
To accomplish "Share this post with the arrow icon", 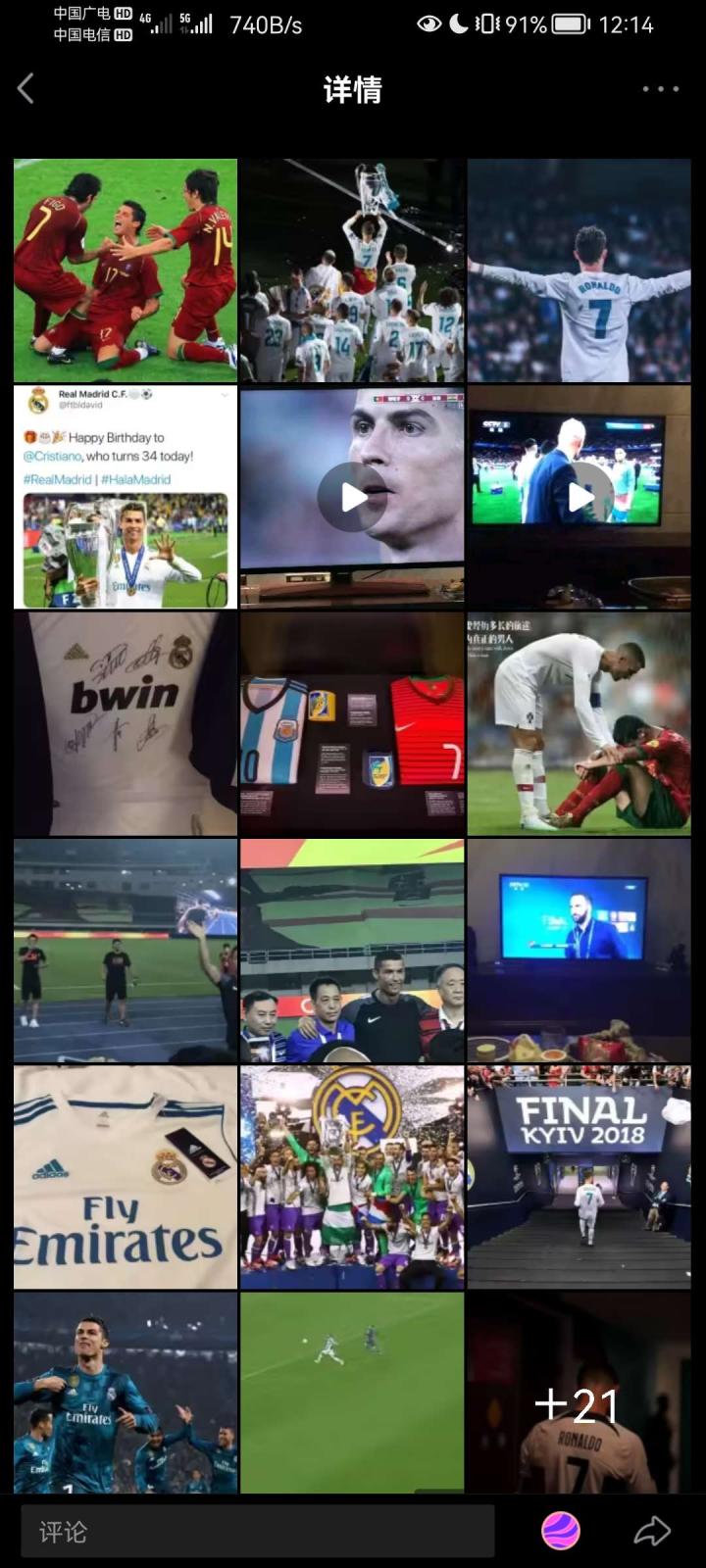I will [x=651, y=1531].
